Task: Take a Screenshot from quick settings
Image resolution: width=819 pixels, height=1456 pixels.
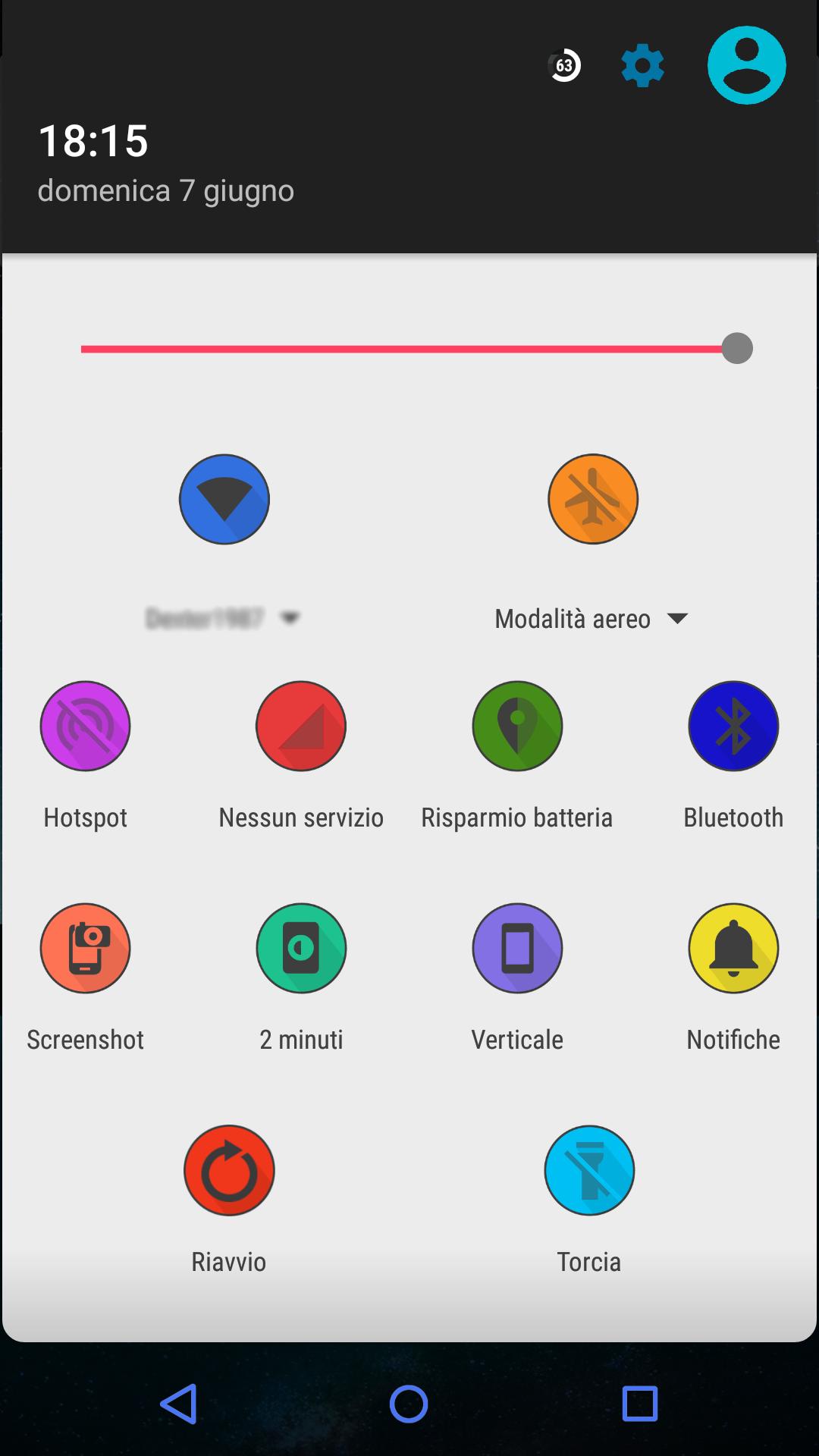Action: point(85,948)
